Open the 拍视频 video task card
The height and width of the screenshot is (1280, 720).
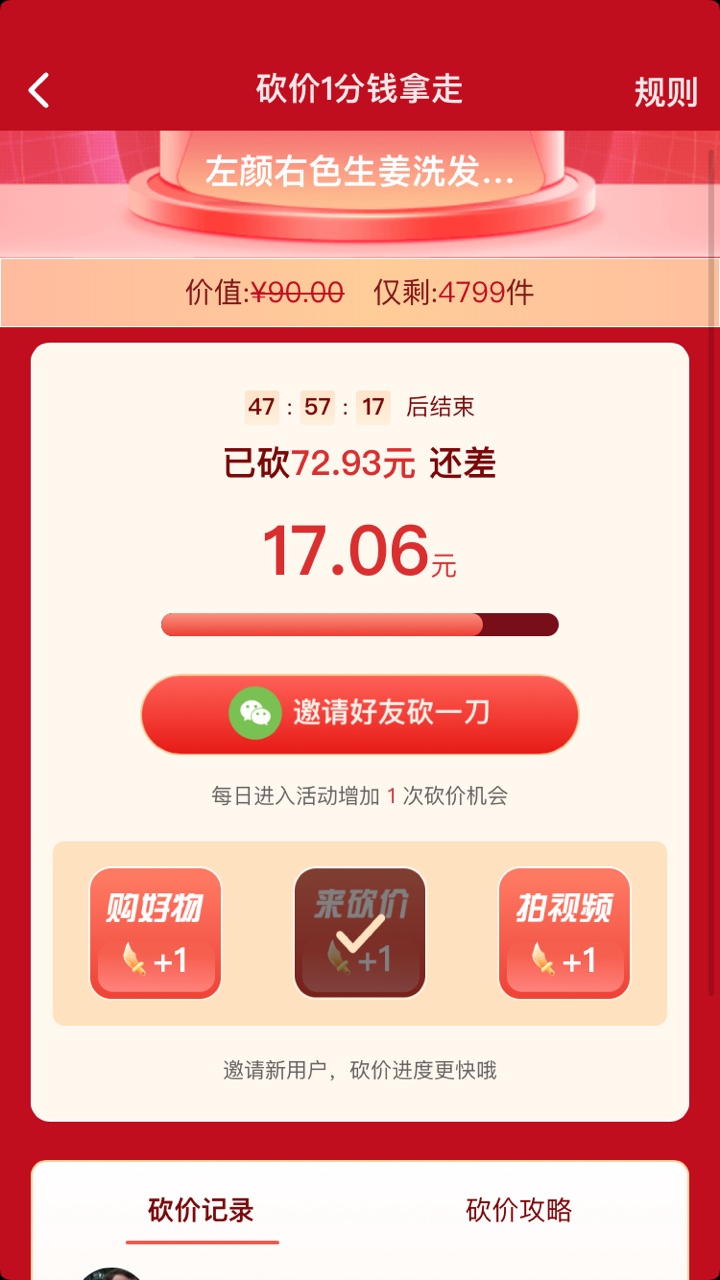pyautogui.click(x=563, y=932)
